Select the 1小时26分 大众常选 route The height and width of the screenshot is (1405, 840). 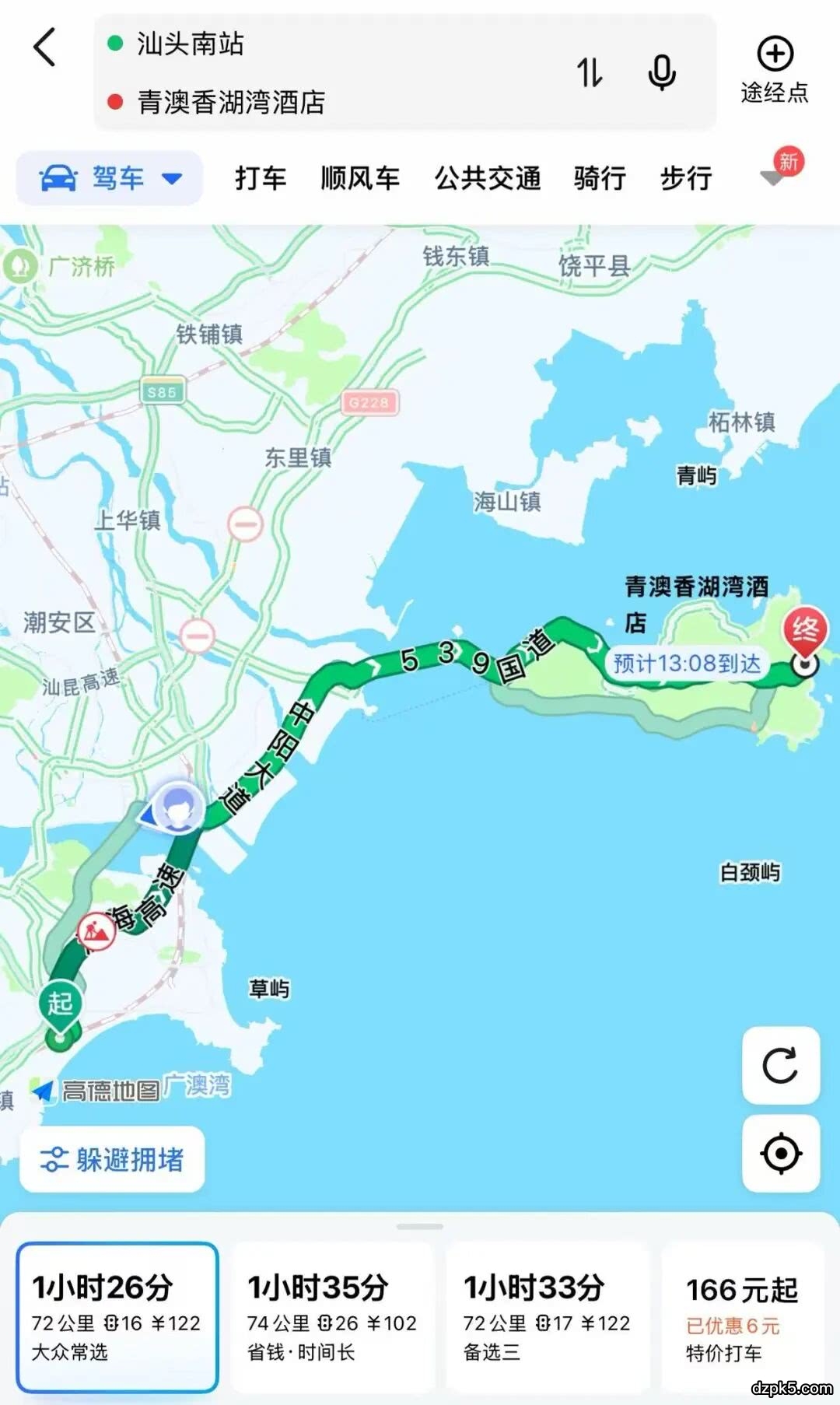click(117, 1316)
